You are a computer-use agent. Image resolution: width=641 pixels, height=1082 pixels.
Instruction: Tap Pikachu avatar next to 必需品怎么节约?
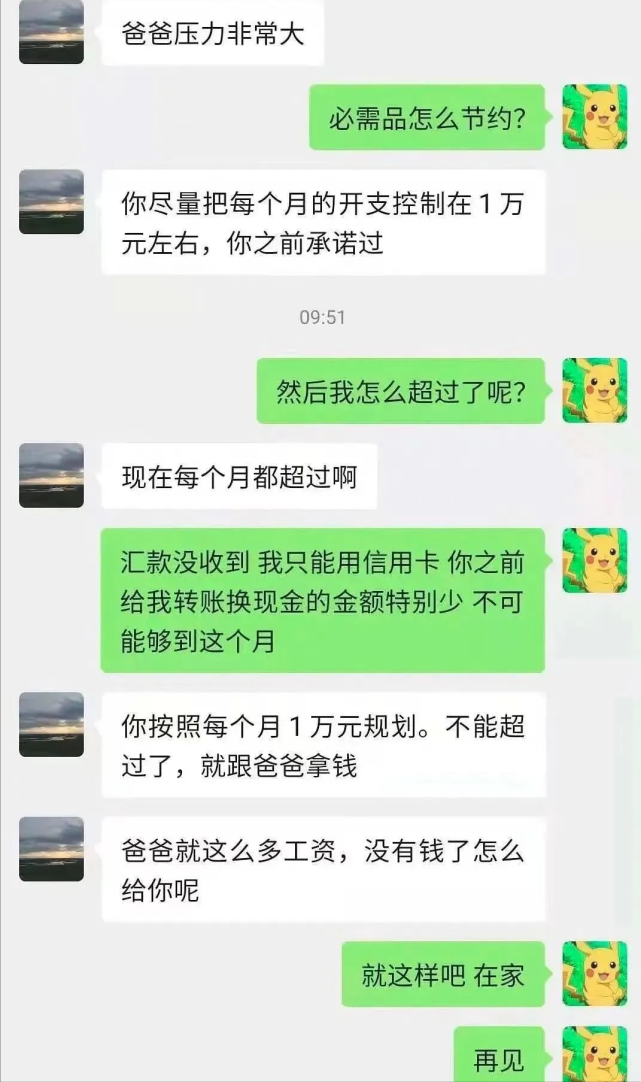pos(594,117)
